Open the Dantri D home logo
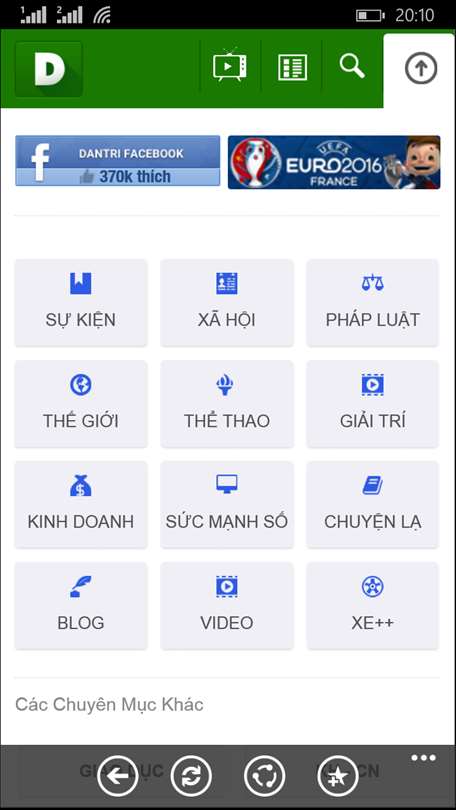Viewport: 456px width, 810px height. point(49,69)
